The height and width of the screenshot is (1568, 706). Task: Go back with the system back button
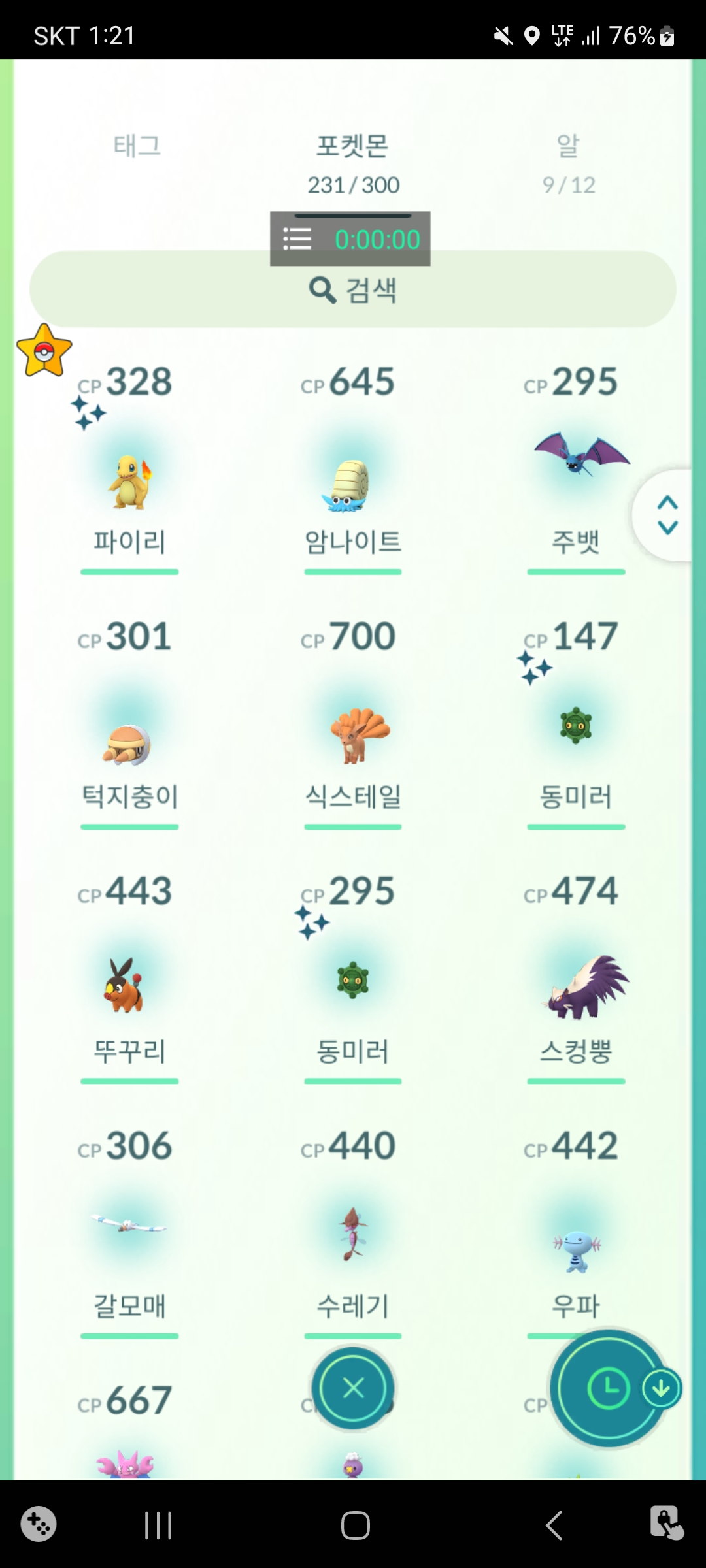(x=554, y=1526)
